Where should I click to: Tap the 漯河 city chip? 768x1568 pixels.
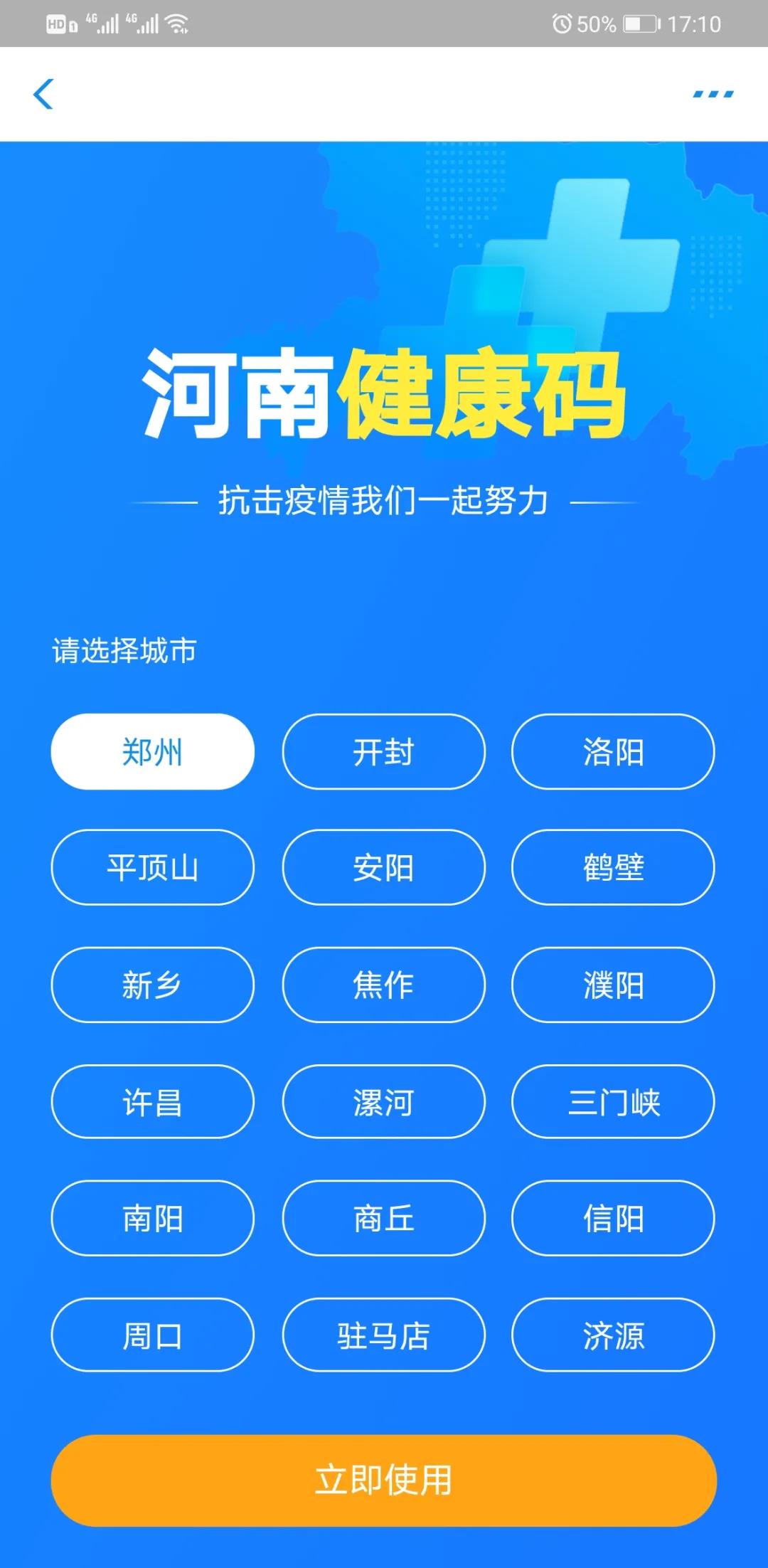tap(383, 1101)
